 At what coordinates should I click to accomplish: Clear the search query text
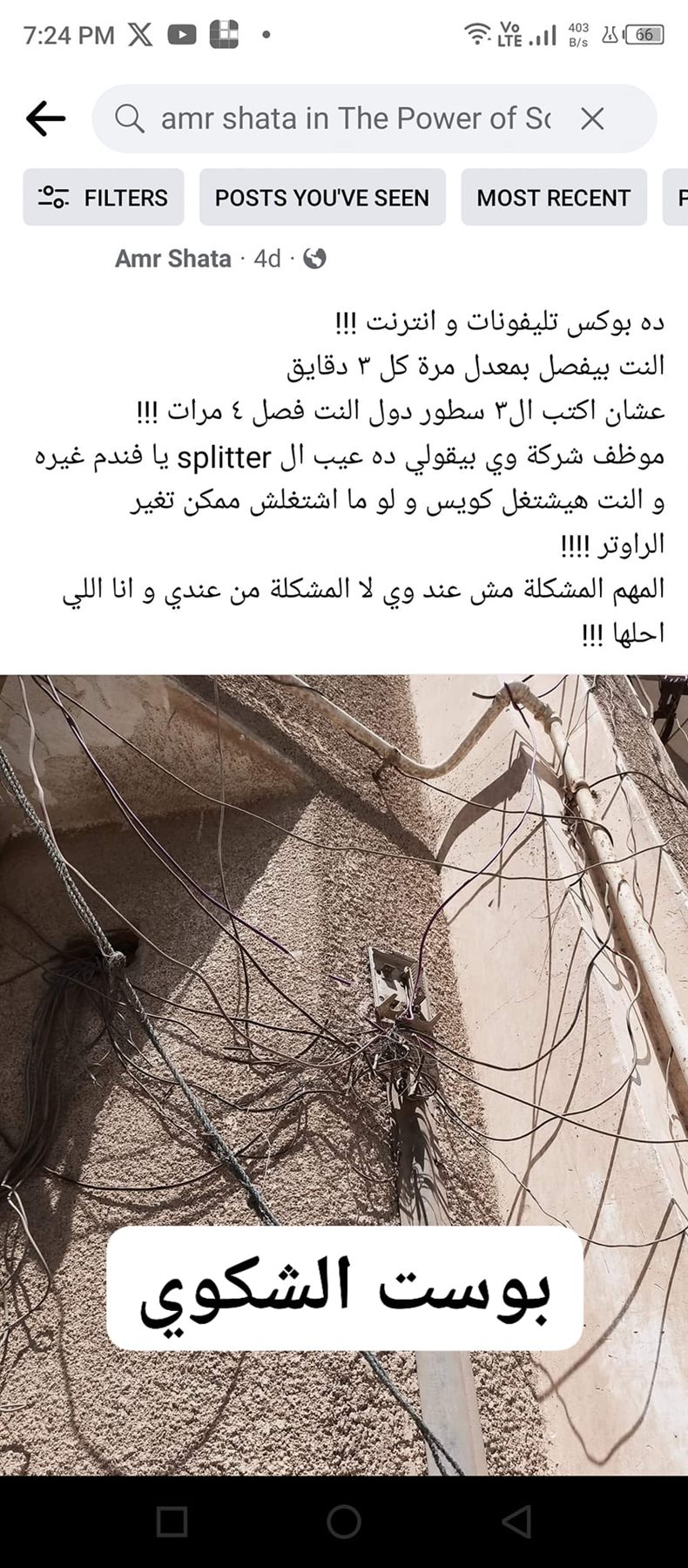pyautogui.click(x=592, y=118)
